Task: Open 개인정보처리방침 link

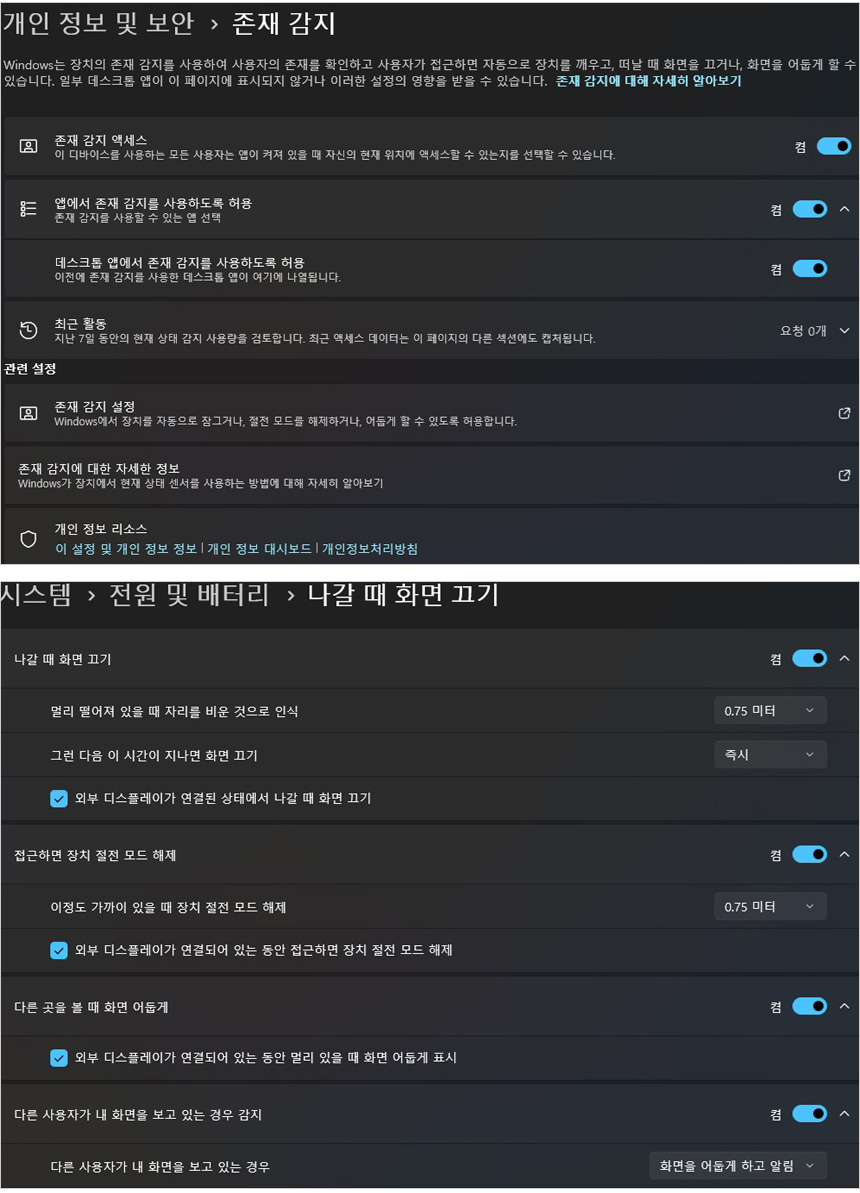Action: 369,549
